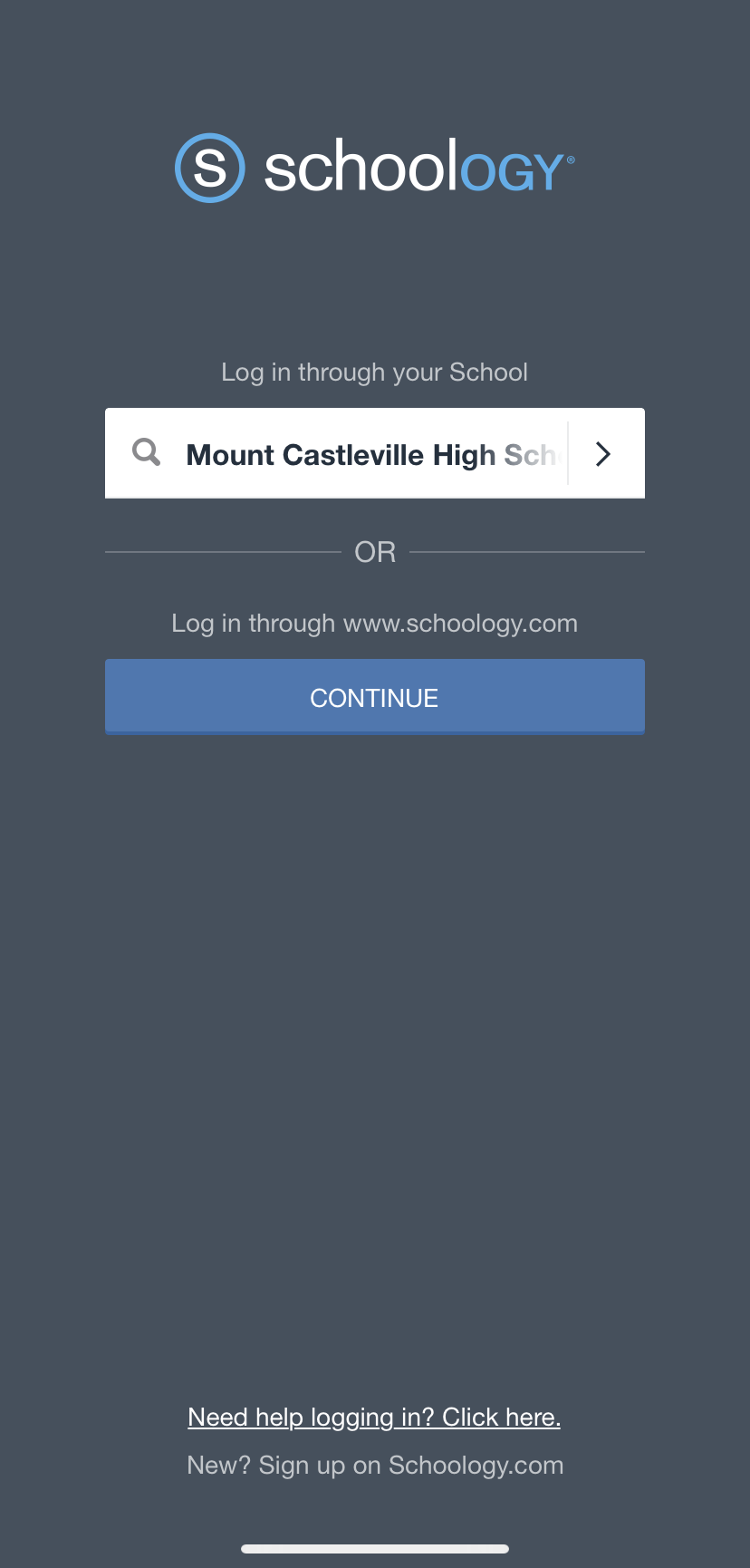Tap the Mount Castleville High School search field
The width and height of the screenshot is (750, 1568).
pyautogui.click(x=362, y=454)
